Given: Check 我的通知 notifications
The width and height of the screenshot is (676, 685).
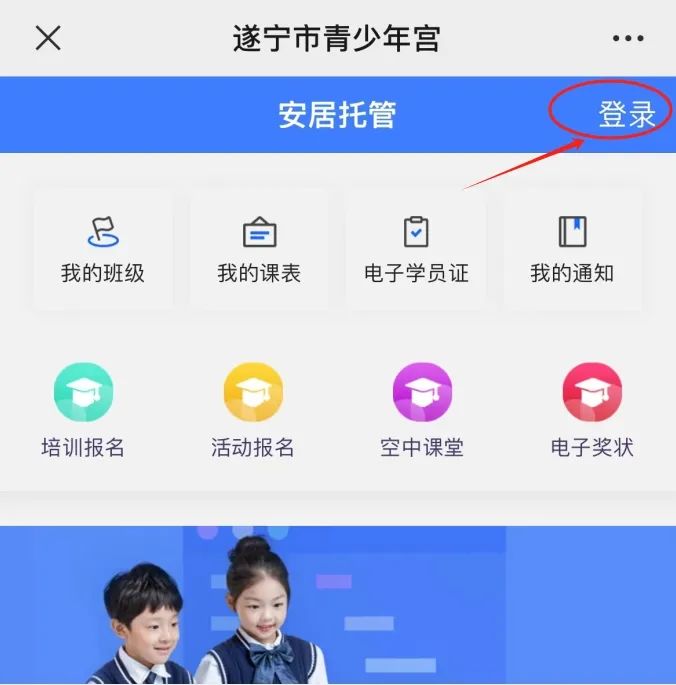Looking at the screenshot, I should tap(572, 248).
